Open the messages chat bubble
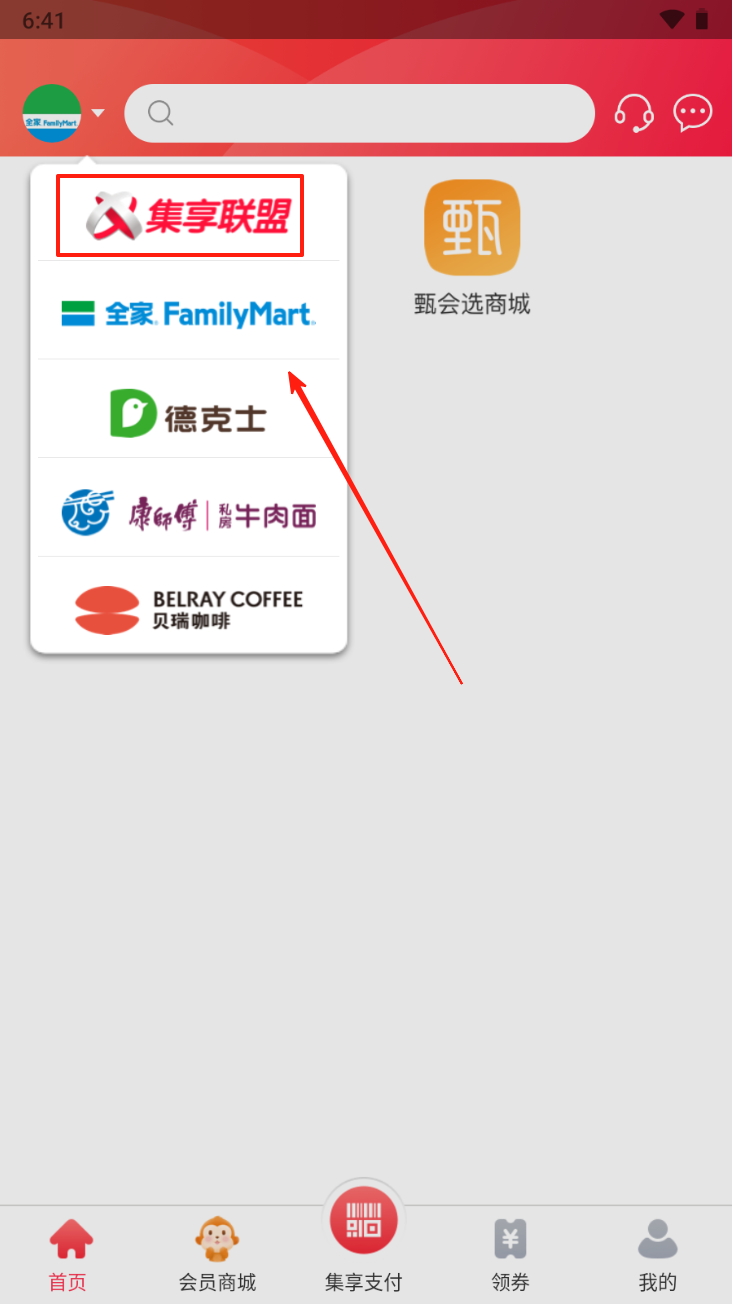Screen dimensions: 732x1304 (x=692, y=113)
